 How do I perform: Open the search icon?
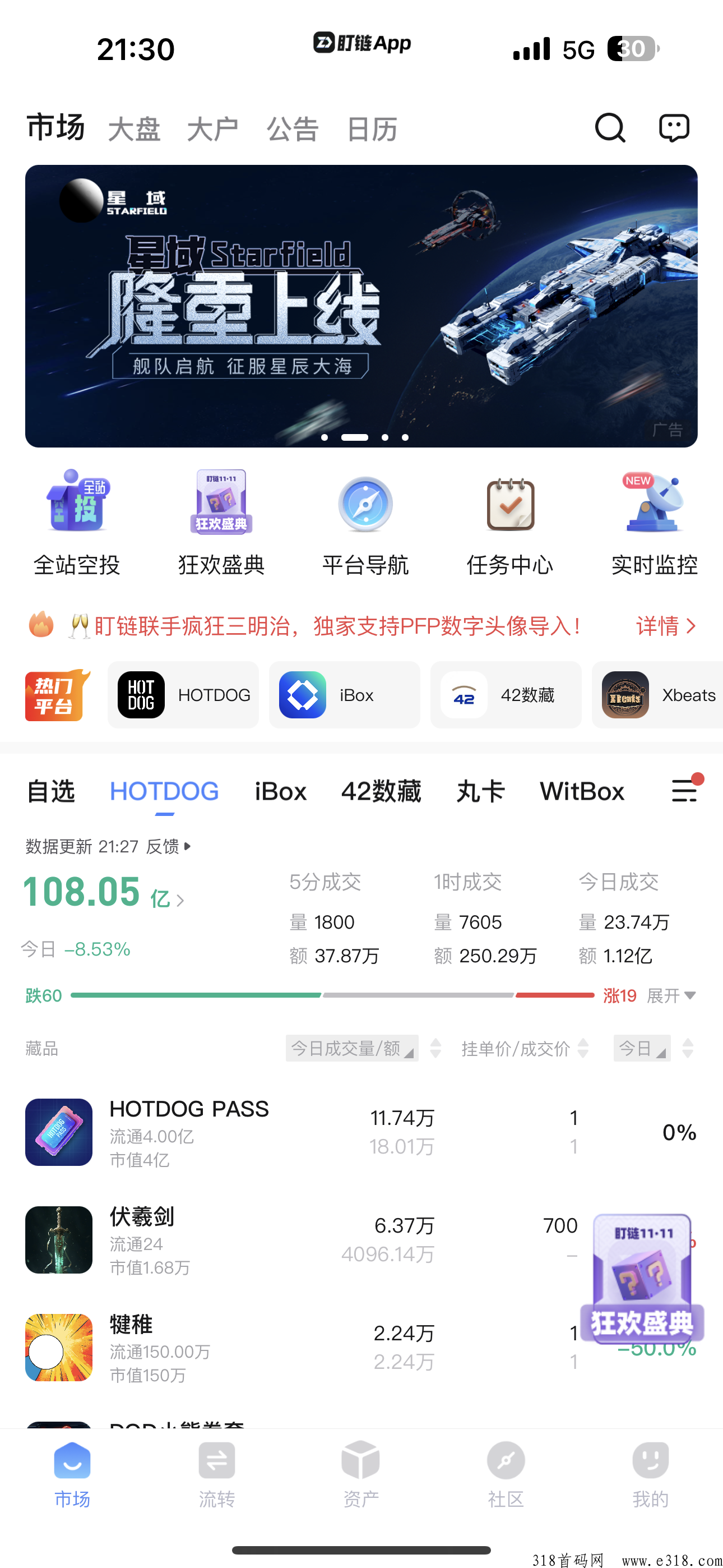click(610, 128)
